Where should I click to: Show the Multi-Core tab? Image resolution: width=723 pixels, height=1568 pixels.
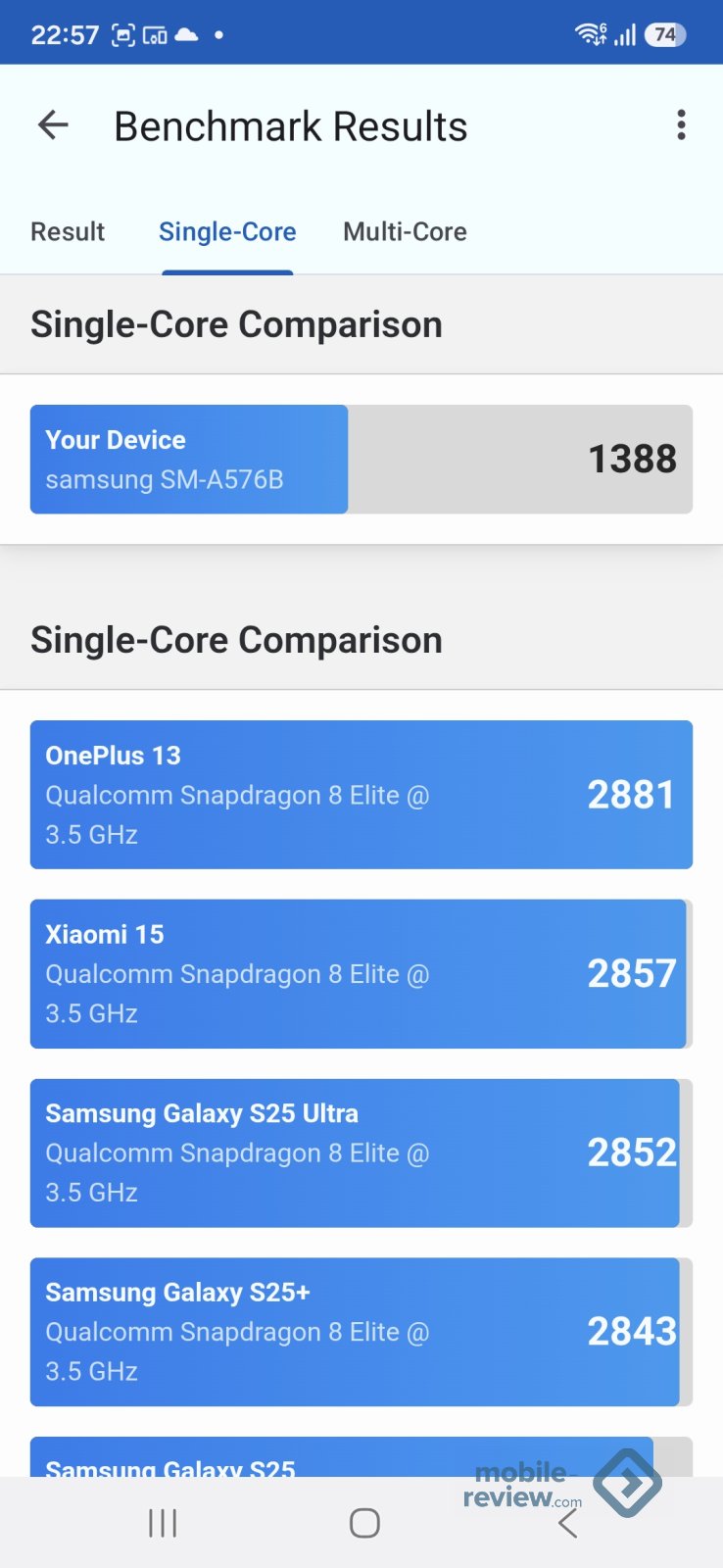(x=405, y=232)
